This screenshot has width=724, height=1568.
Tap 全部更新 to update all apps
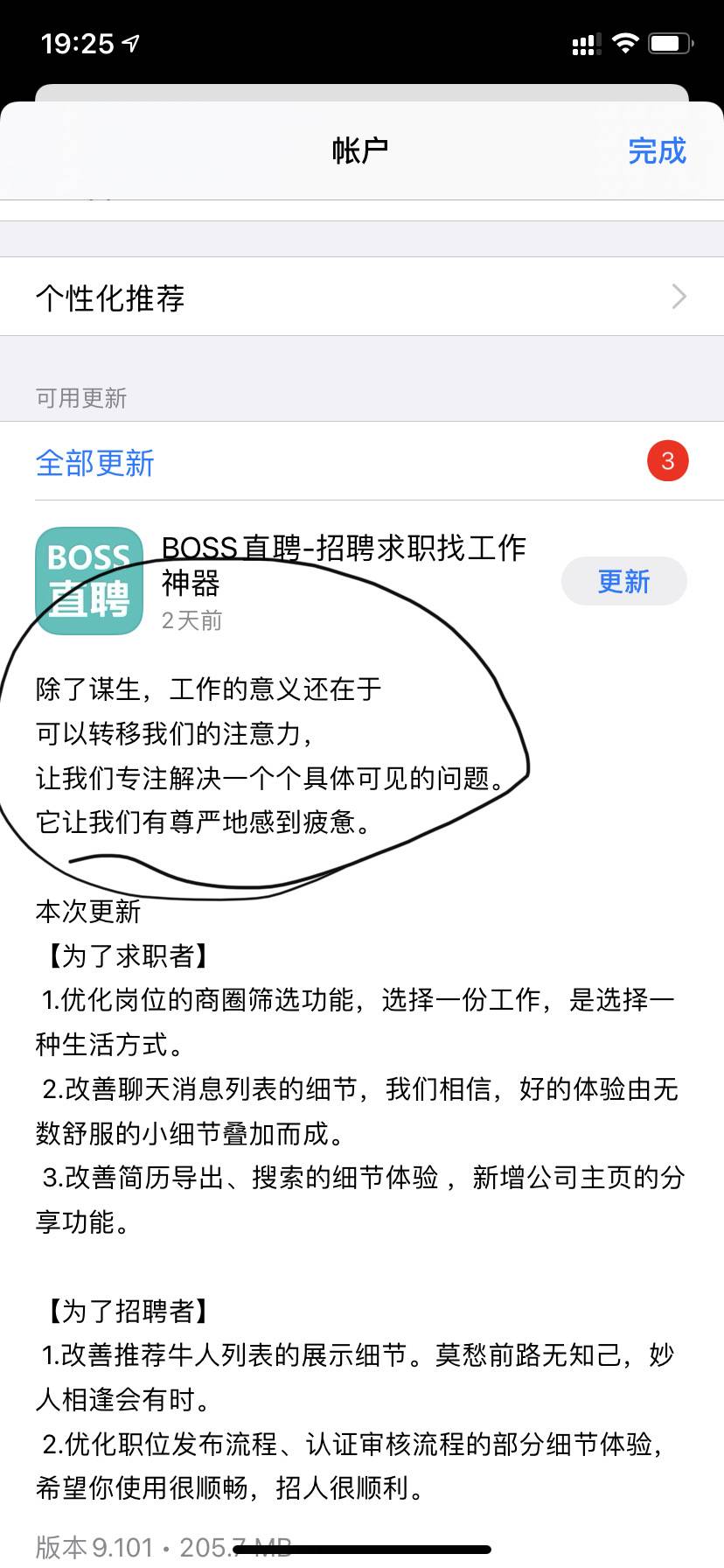(x=95, y=462)
